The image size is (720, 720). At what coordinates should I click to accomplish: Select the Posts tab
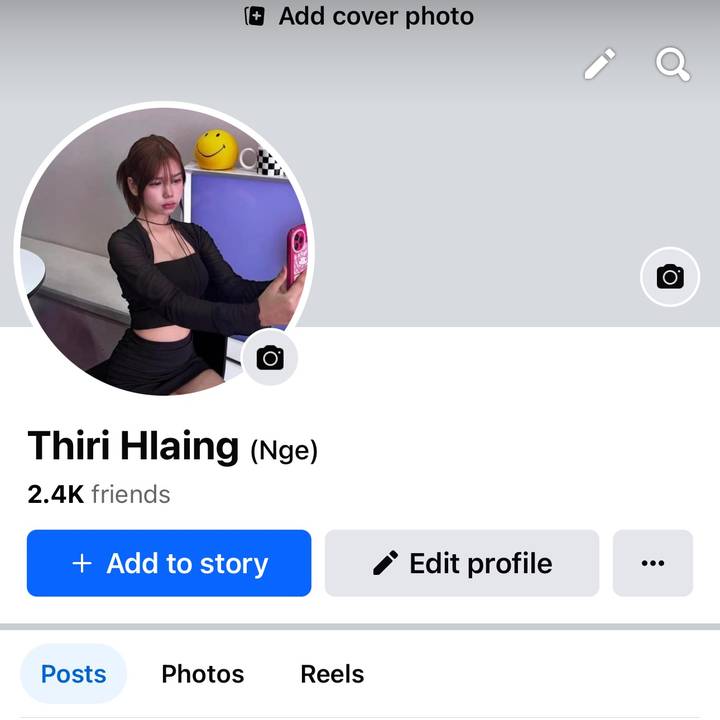pyautogui.click(x=73, y=674)
